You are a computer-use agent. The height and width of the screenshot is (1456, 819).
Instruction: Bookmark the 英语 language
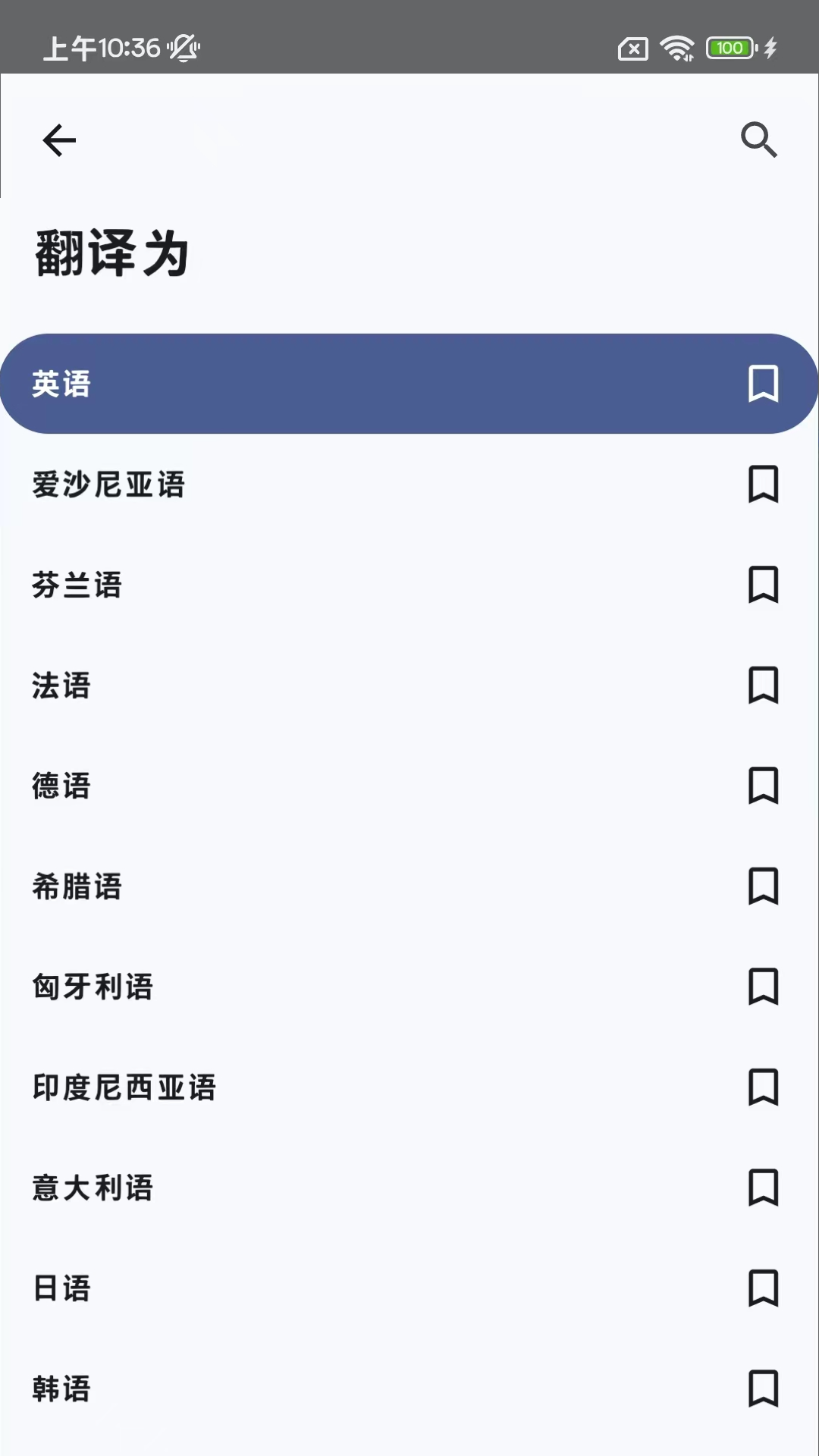click(763, 384)
